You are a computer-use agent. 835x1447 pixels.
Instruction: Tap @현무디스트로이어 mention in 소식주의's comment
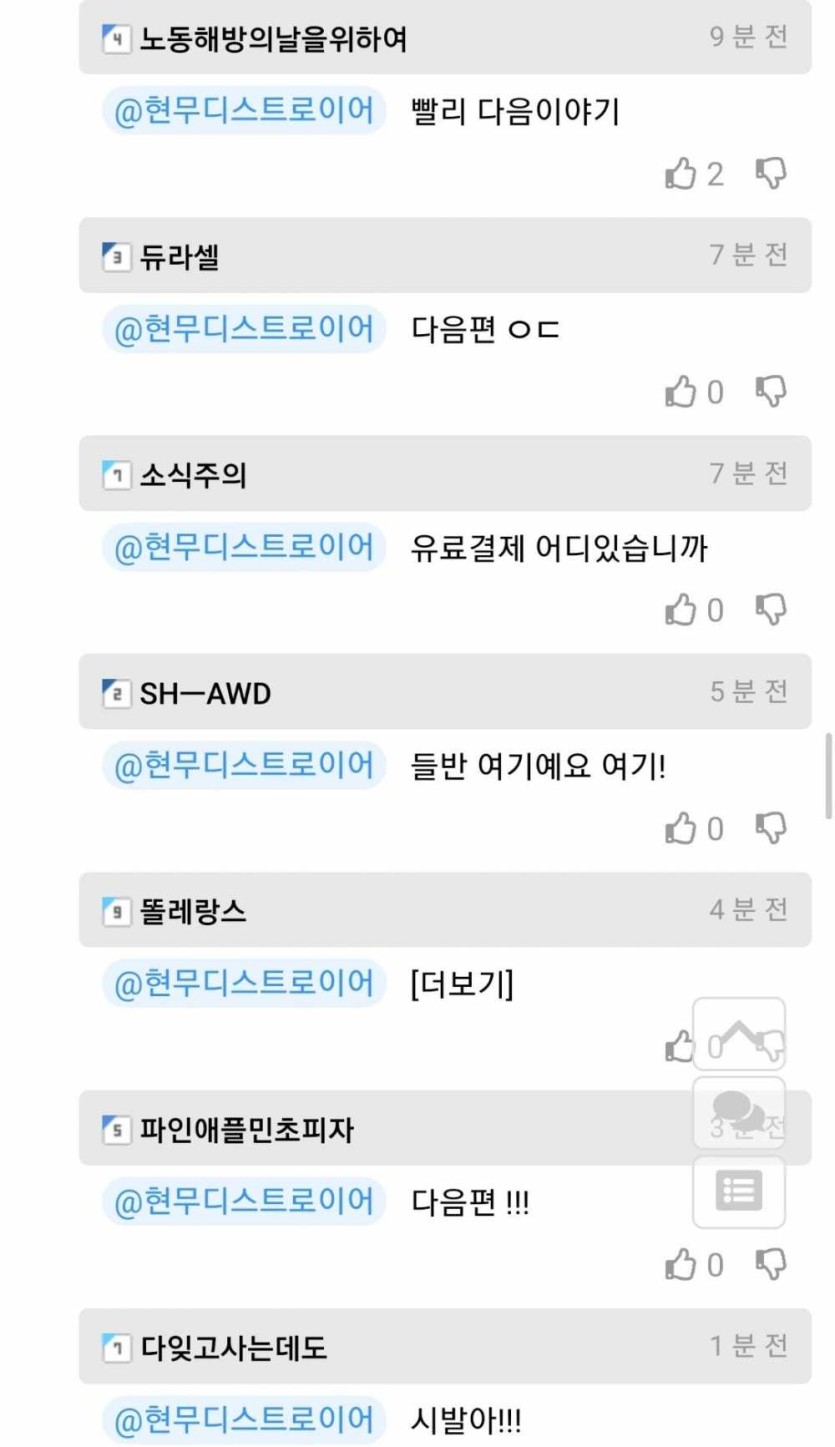pos(244,547)
